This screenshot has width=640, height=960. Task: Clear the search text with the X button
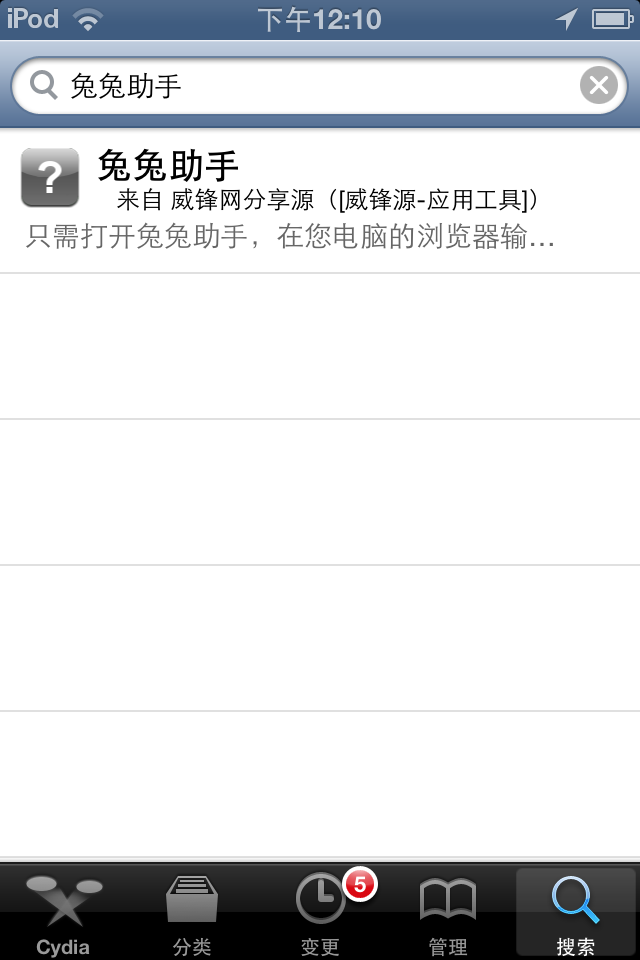pos(598,86)
